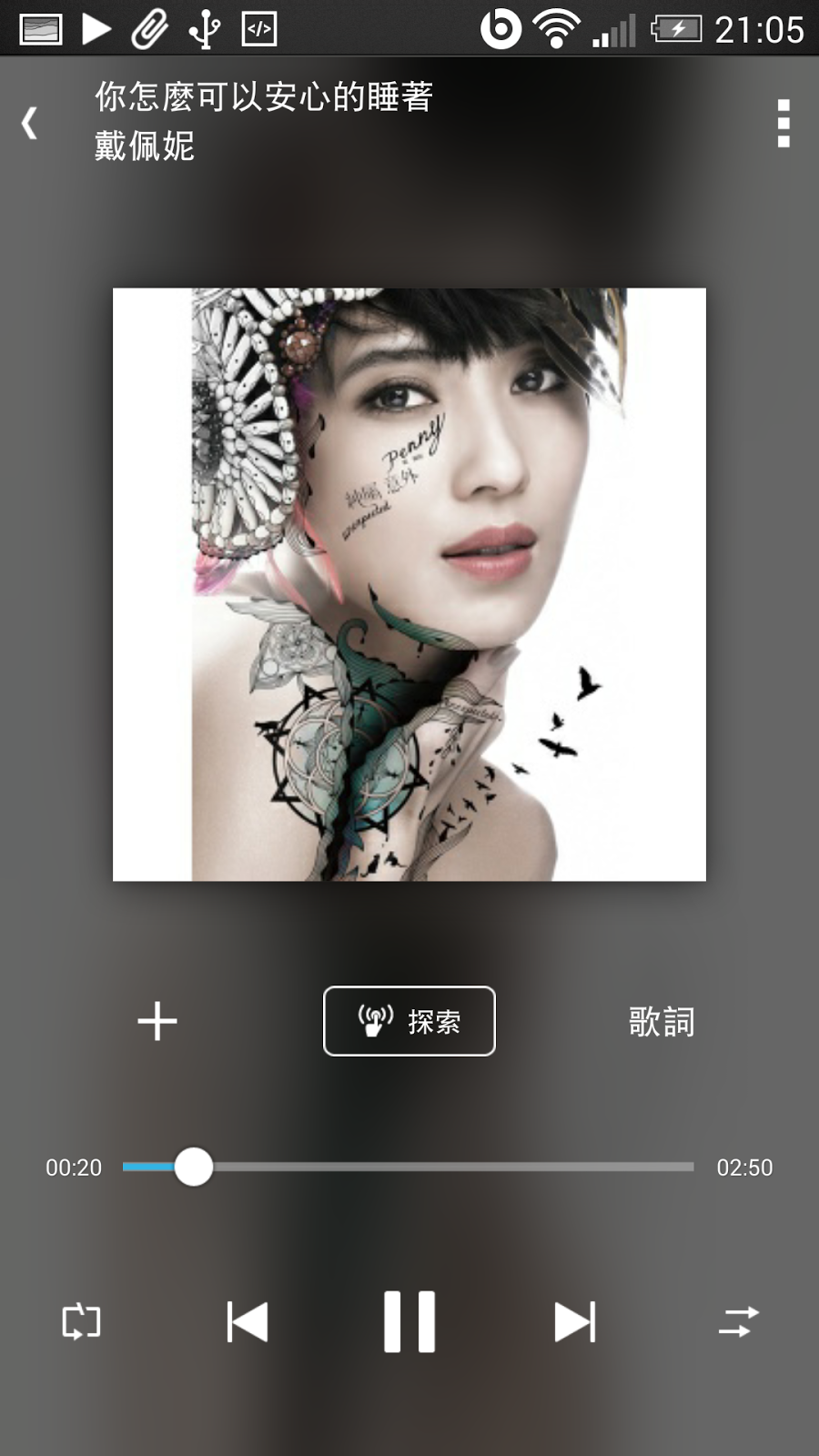
Task: Add this song with the plus icon
Action: click(x=157, y=1021)
